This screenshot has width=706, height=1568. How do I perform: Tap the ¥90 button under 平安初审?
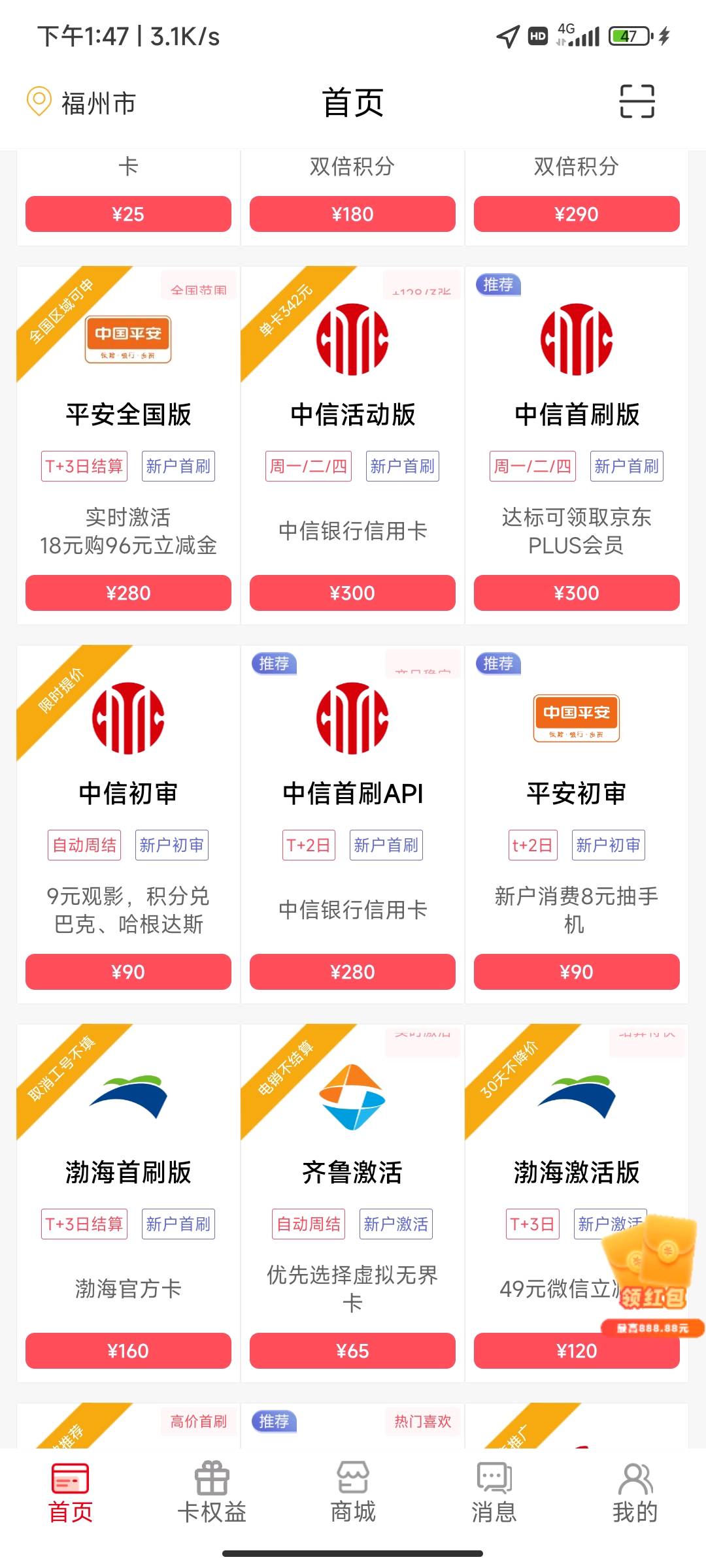(577, 972)
